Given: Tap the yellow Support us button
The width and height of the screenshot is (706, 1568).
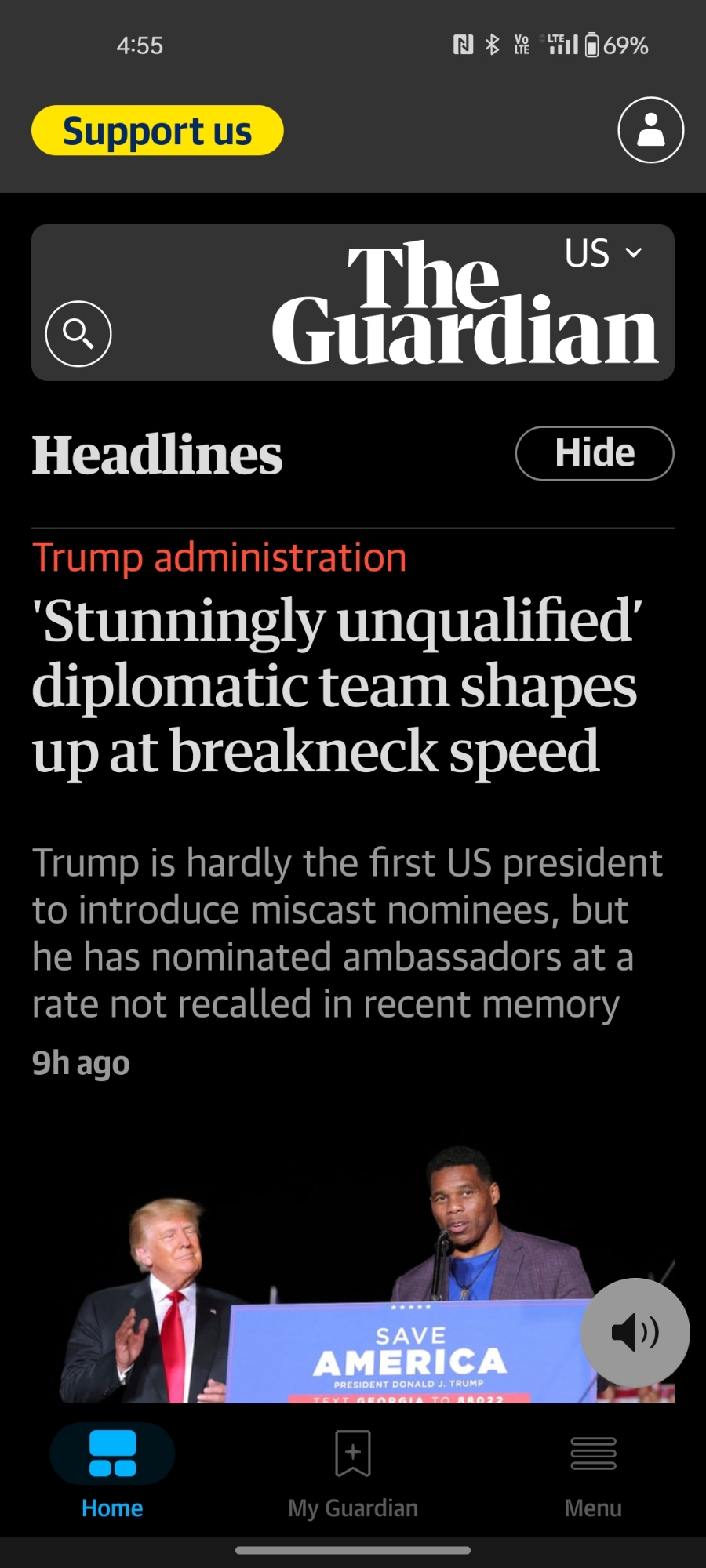Looking at the screenshot, I should (157, 131).
